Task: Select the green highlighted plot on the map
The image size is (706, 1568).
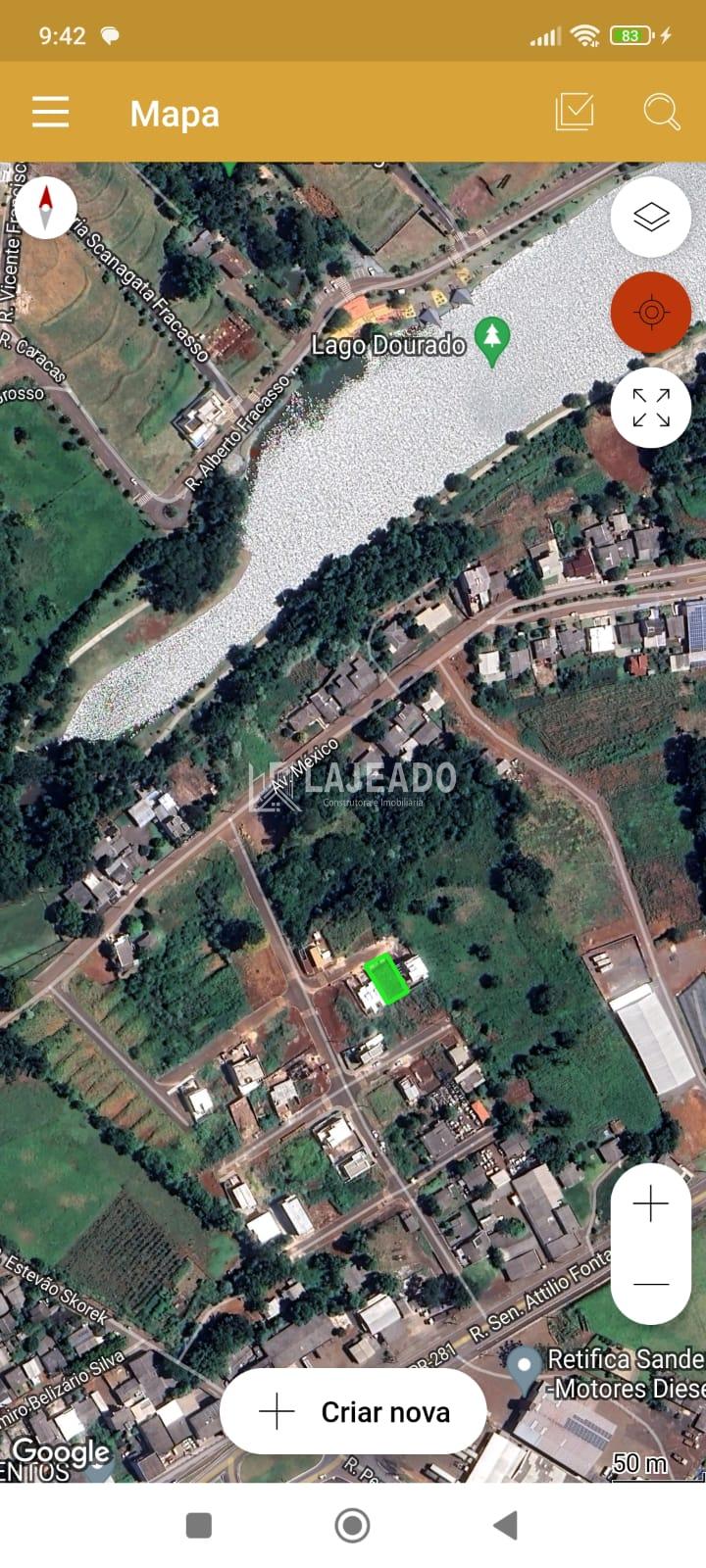Action: click(386, 980)
